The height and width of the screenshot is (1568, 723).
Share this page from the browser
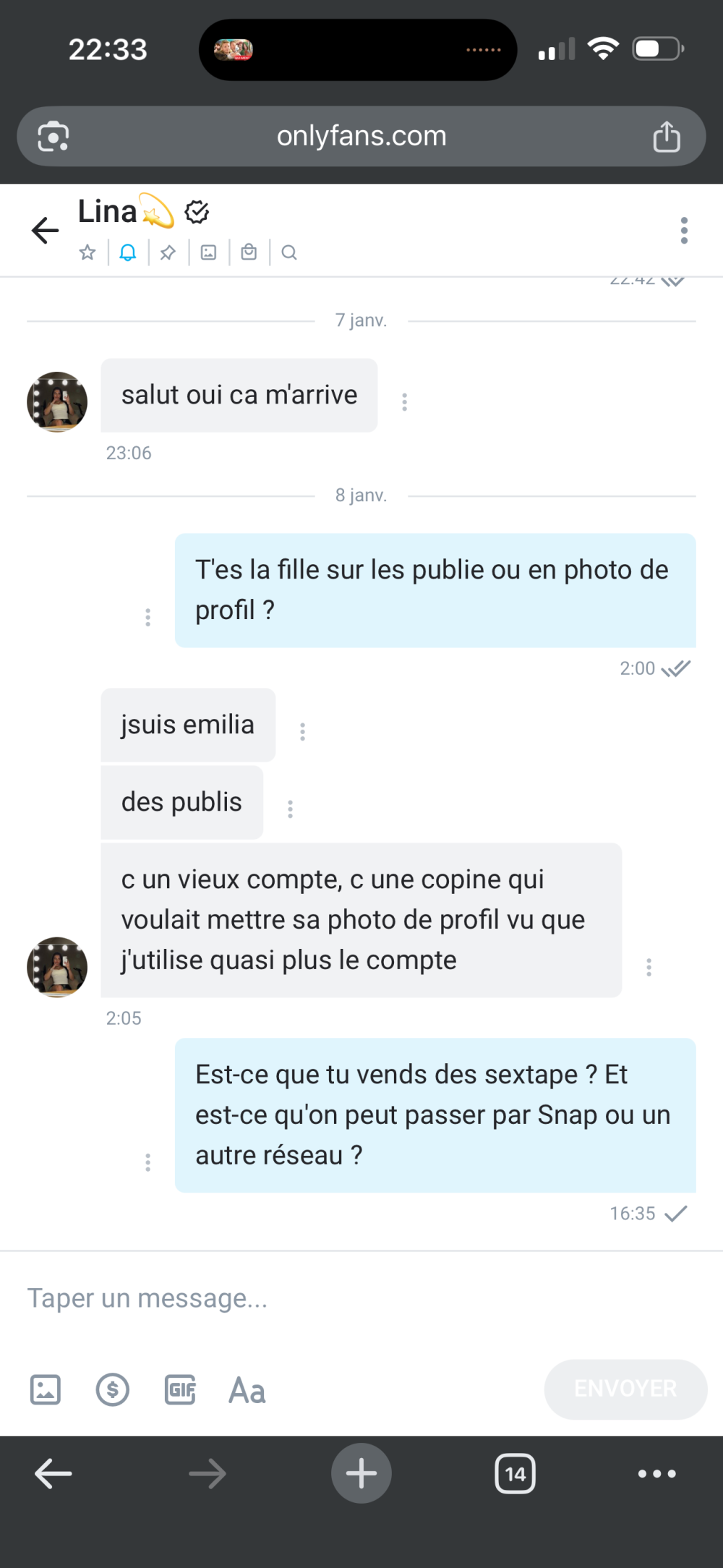pyautogui.click(x=666, y=137)
